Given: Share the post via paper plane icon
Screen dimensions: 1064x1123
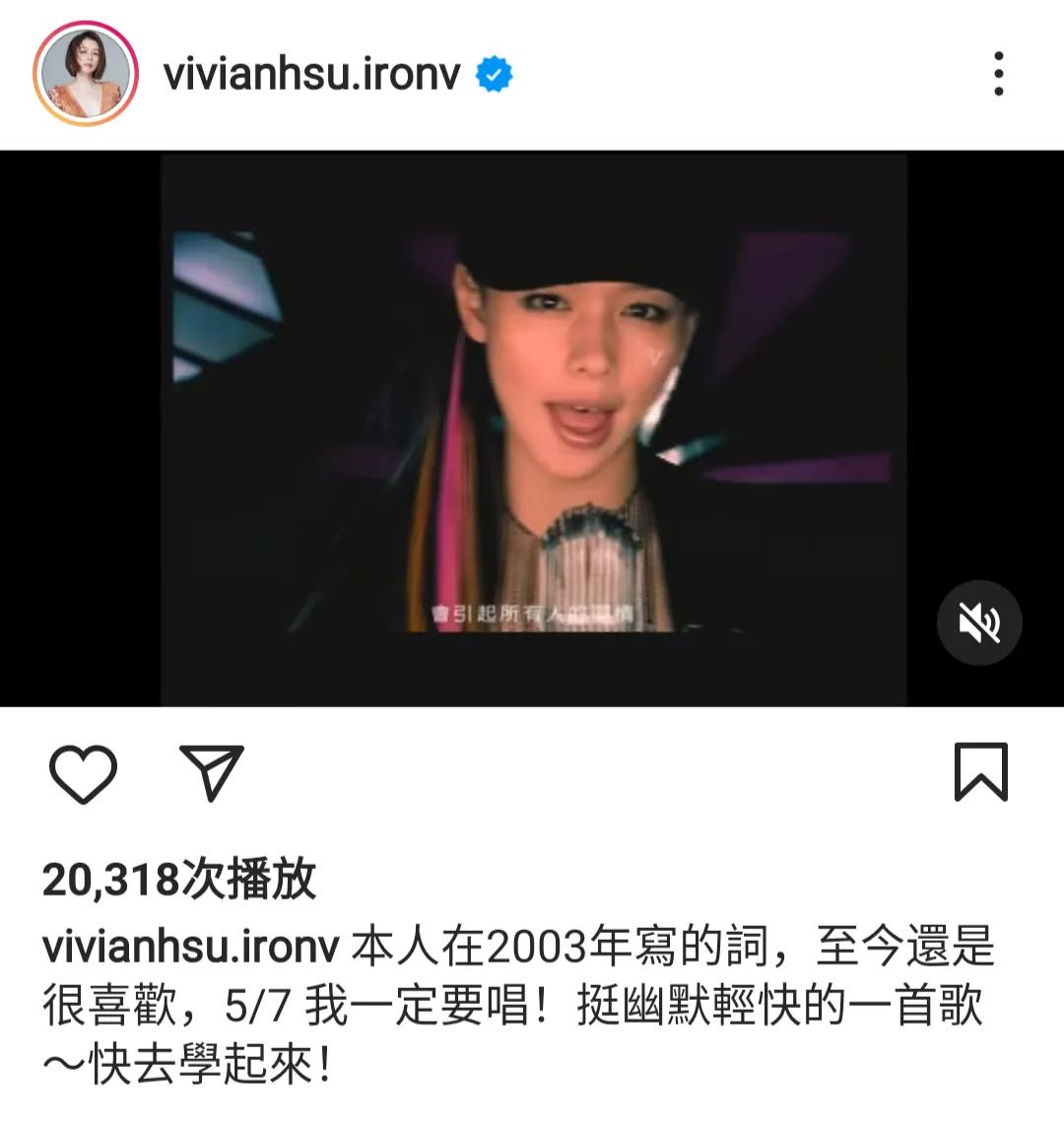Looking at the screenshot, I should (212, 772).
